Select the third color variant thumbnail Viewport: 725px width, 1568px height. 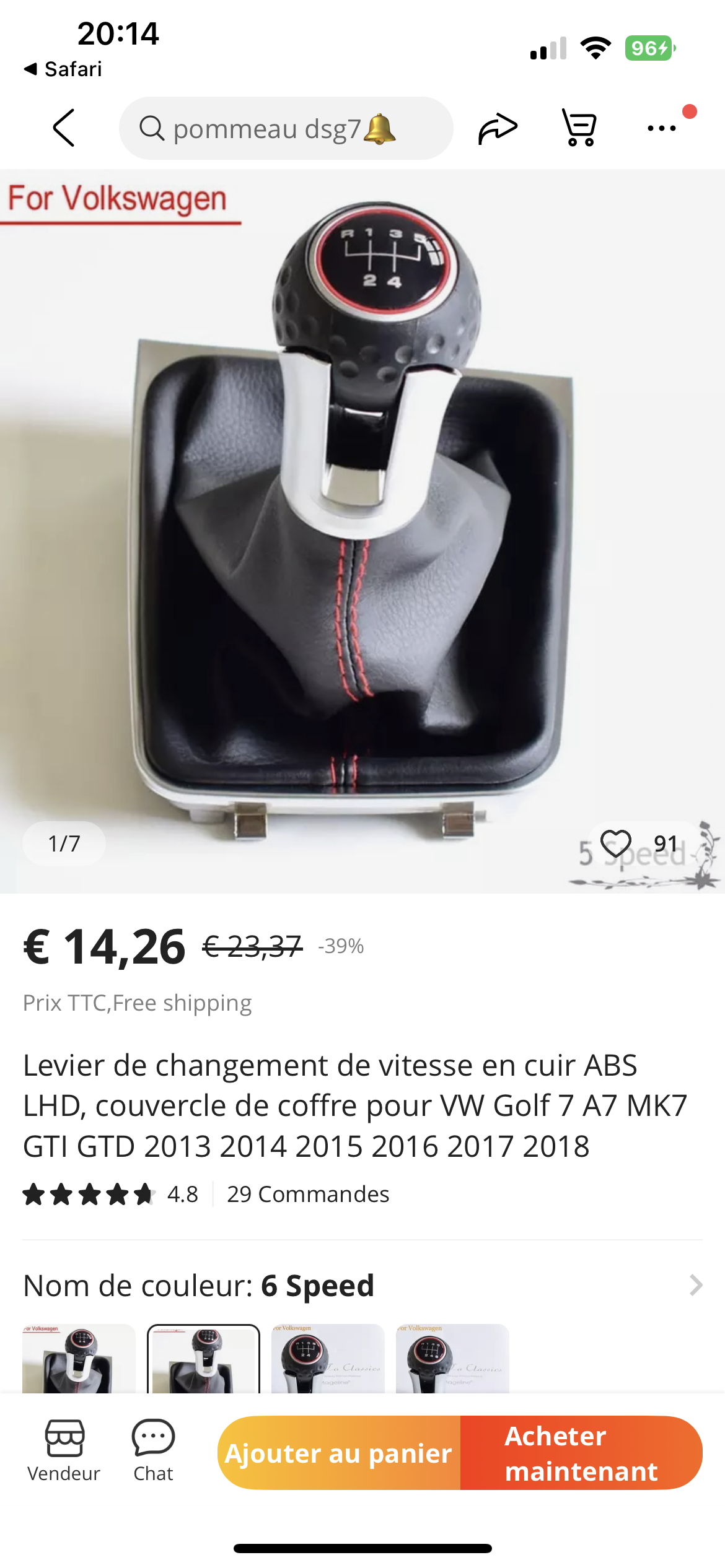pos(328,1359)
